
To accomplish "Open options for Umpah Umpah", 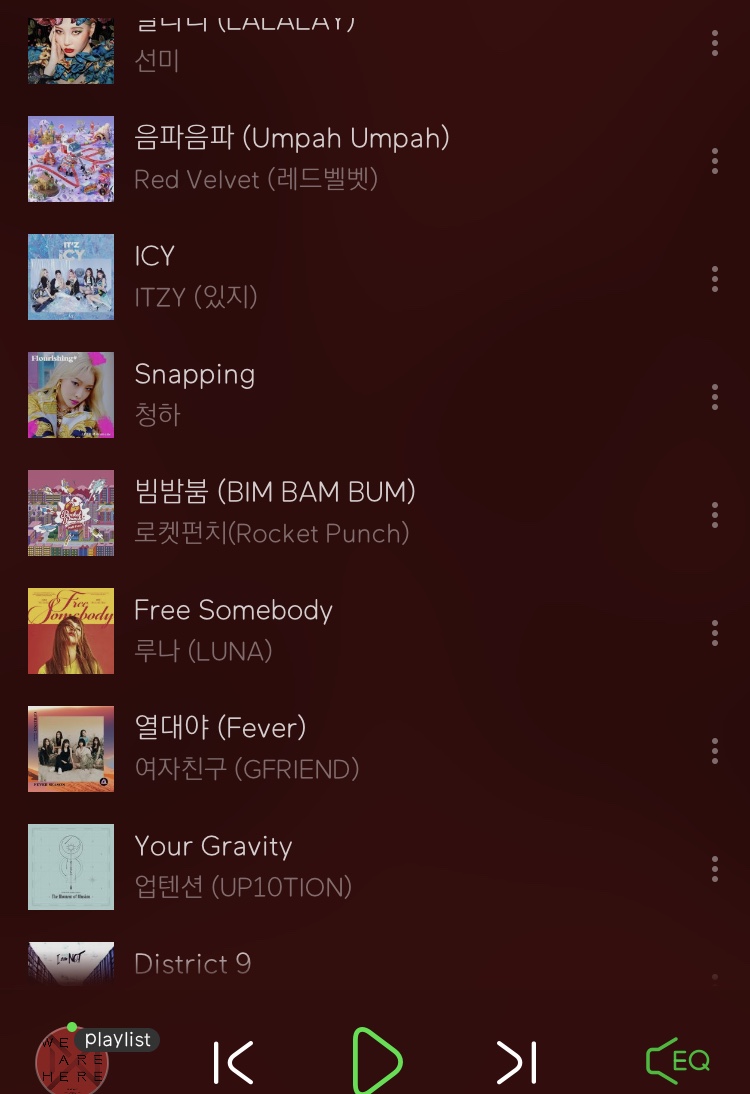I will pos(714,161).
